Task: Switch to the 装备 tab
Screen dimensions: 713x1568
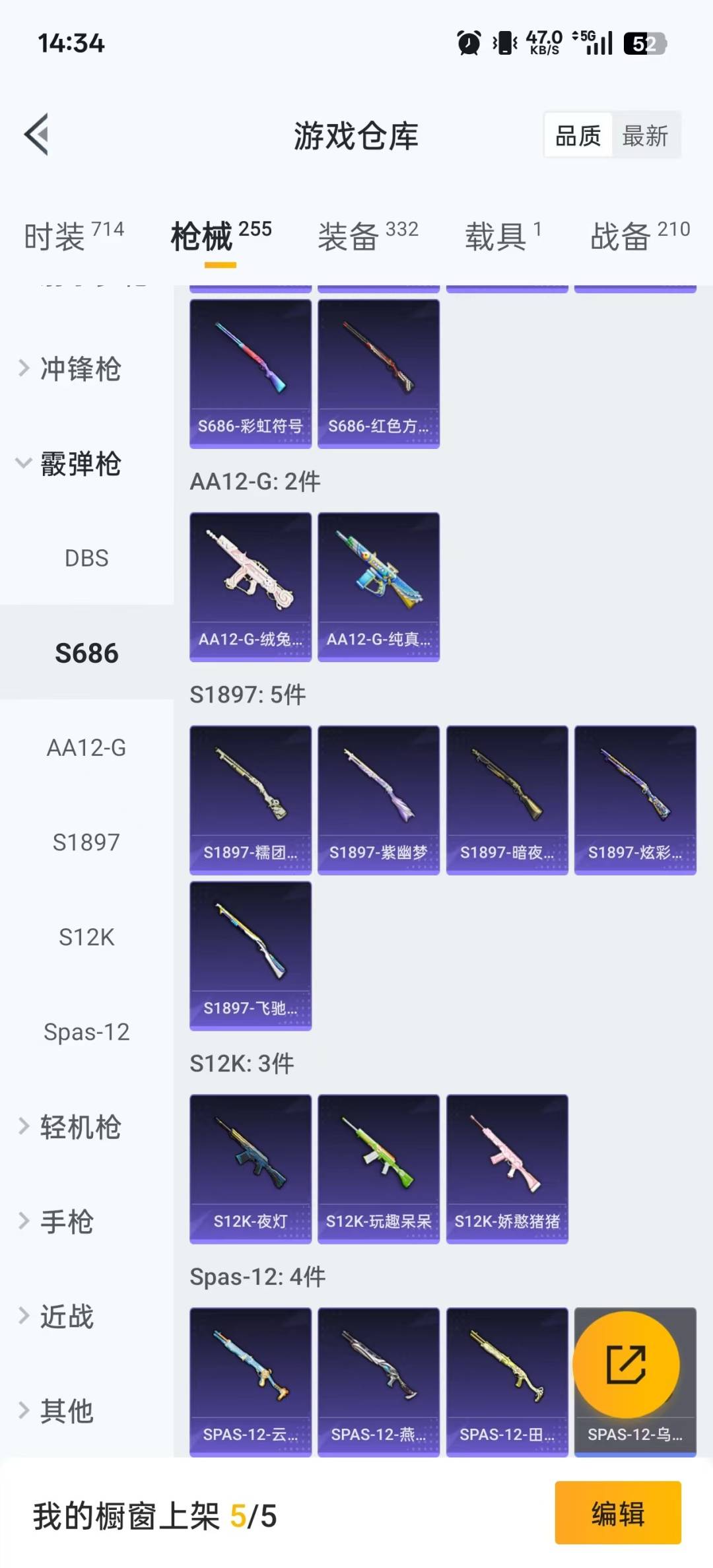Action: pyautogui.click(x=367, y=236)
